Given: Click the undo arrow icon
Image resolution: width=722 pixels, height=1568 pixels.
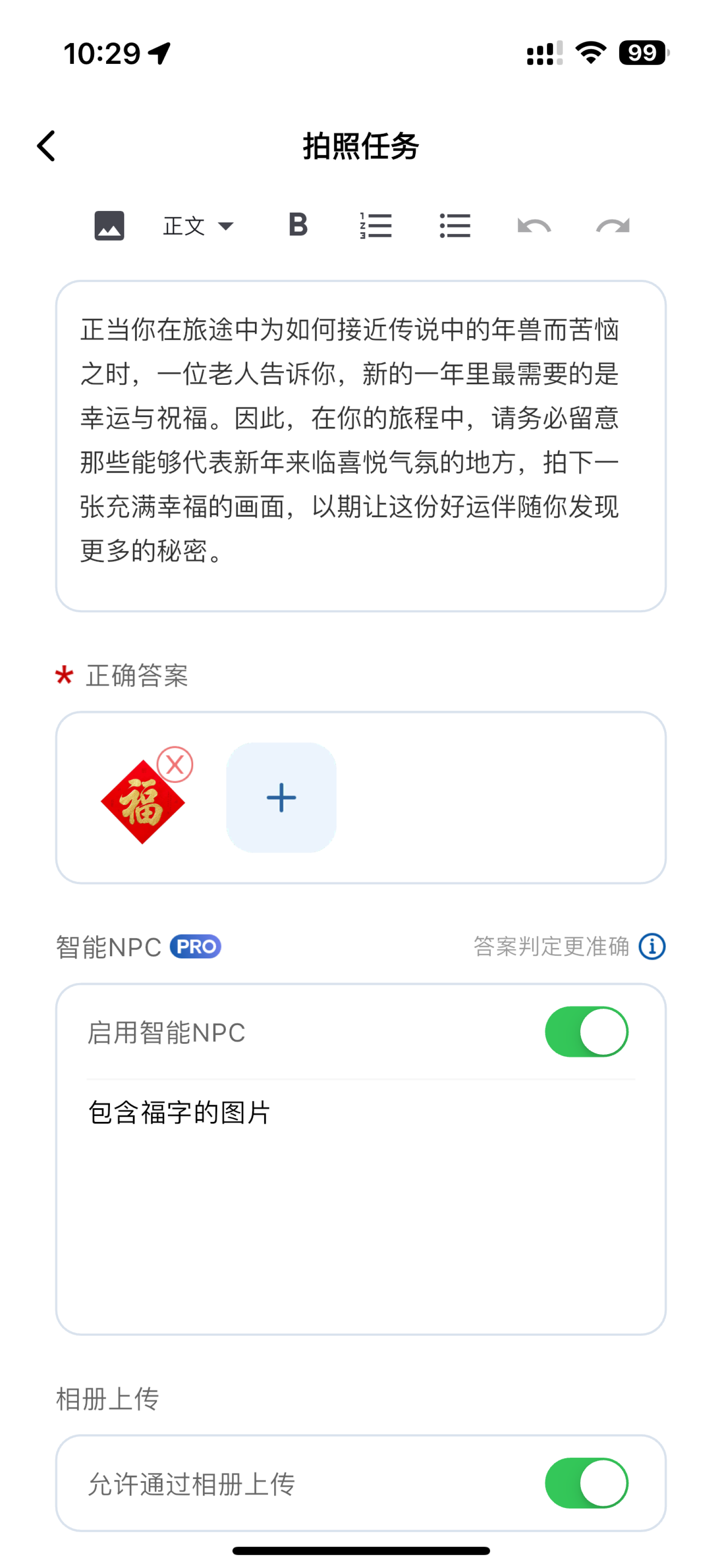Looking at the screenshot, I should coord(534,225).
